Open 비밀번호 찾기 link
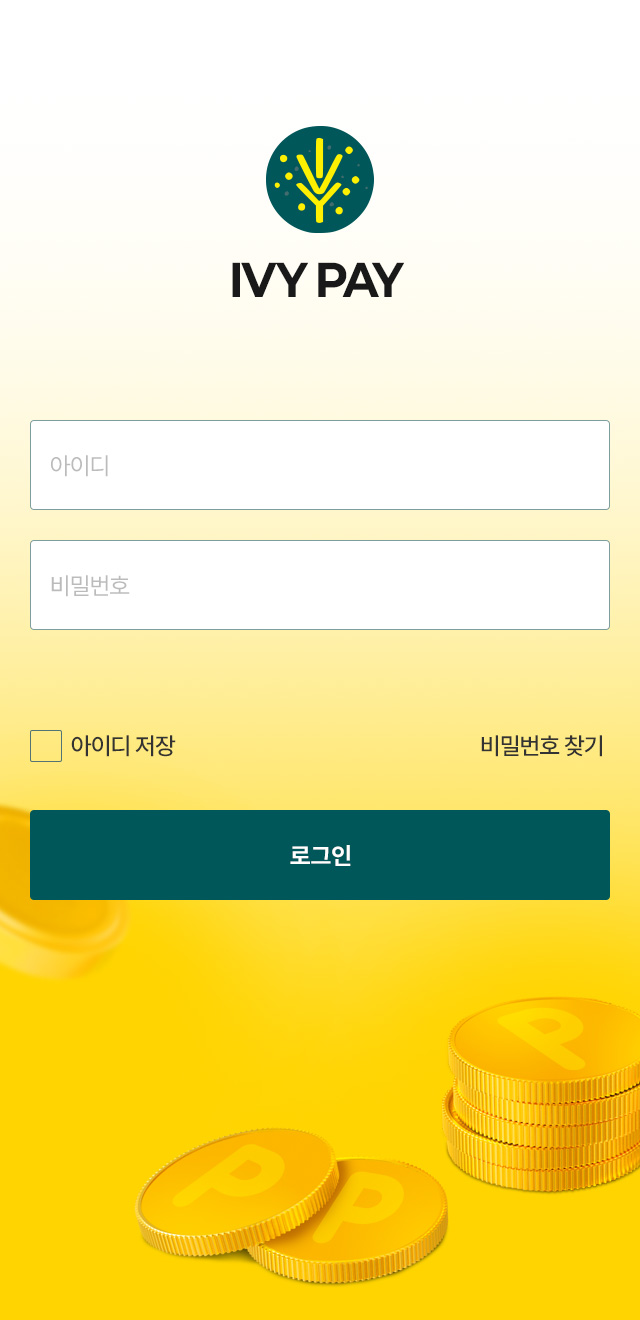 click(x=541, y=746)
